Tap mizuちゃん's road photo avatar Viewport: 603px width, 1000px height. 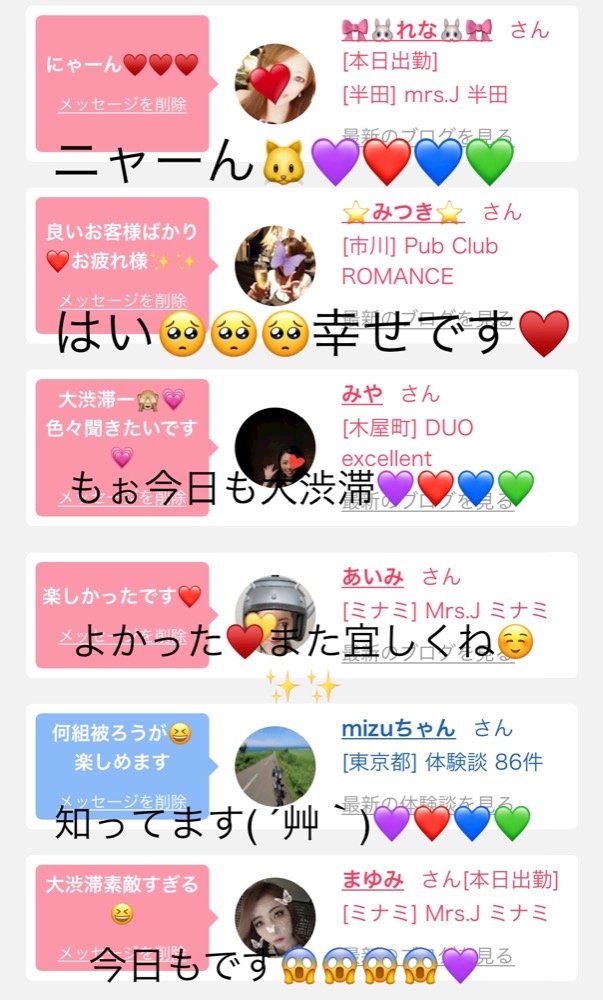(x=274, y=766)
